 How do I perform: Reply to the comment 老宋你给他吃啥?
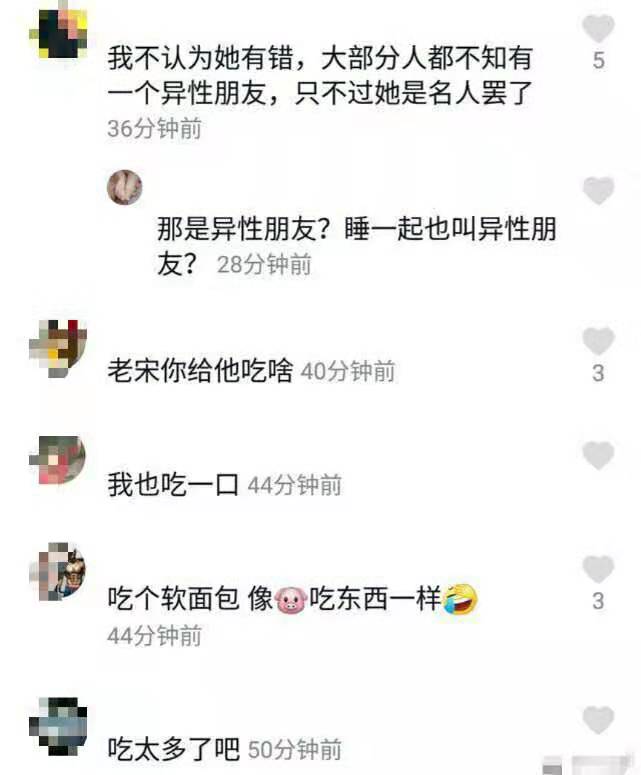click(x=199, y=371)
